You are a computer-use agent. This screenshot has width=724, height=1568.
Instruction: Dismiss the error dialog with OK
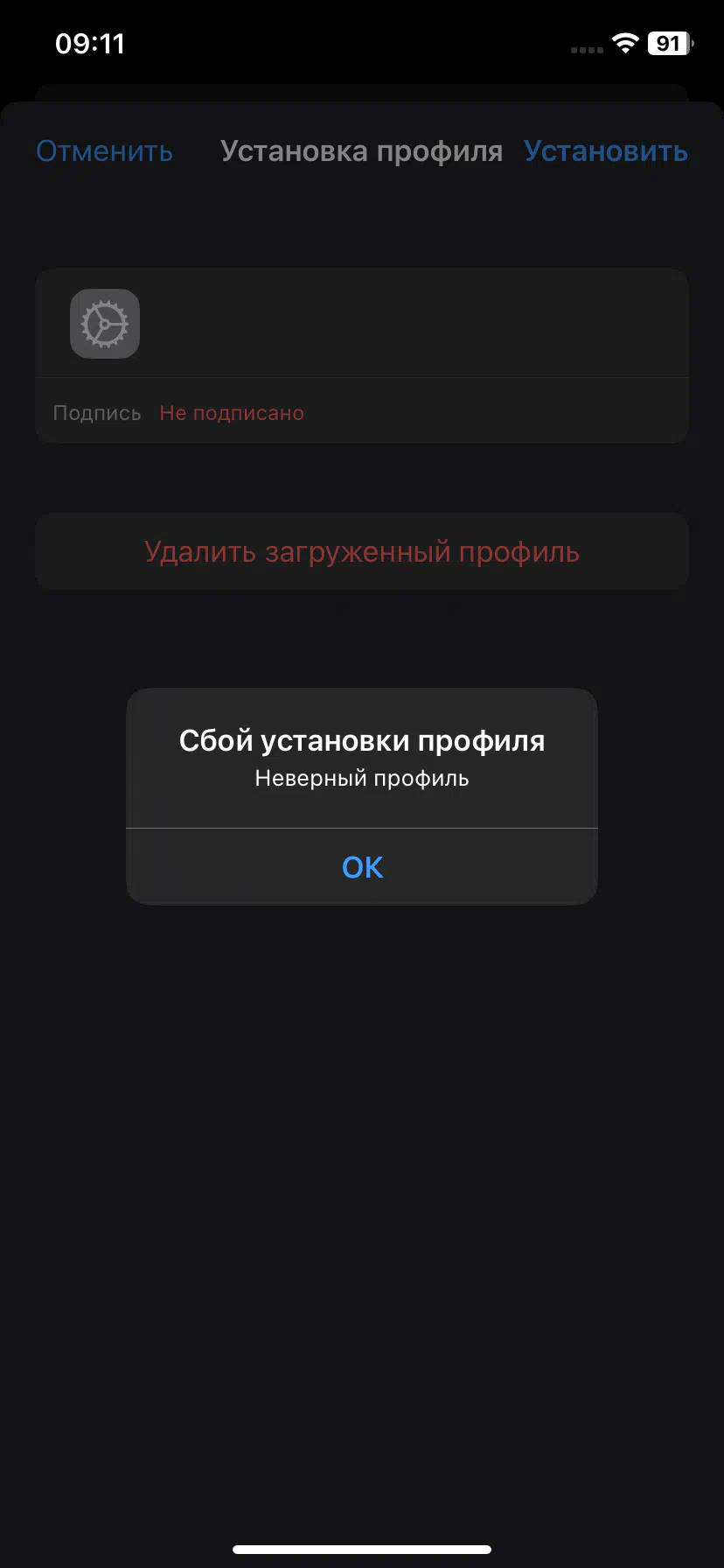point(362,866)
